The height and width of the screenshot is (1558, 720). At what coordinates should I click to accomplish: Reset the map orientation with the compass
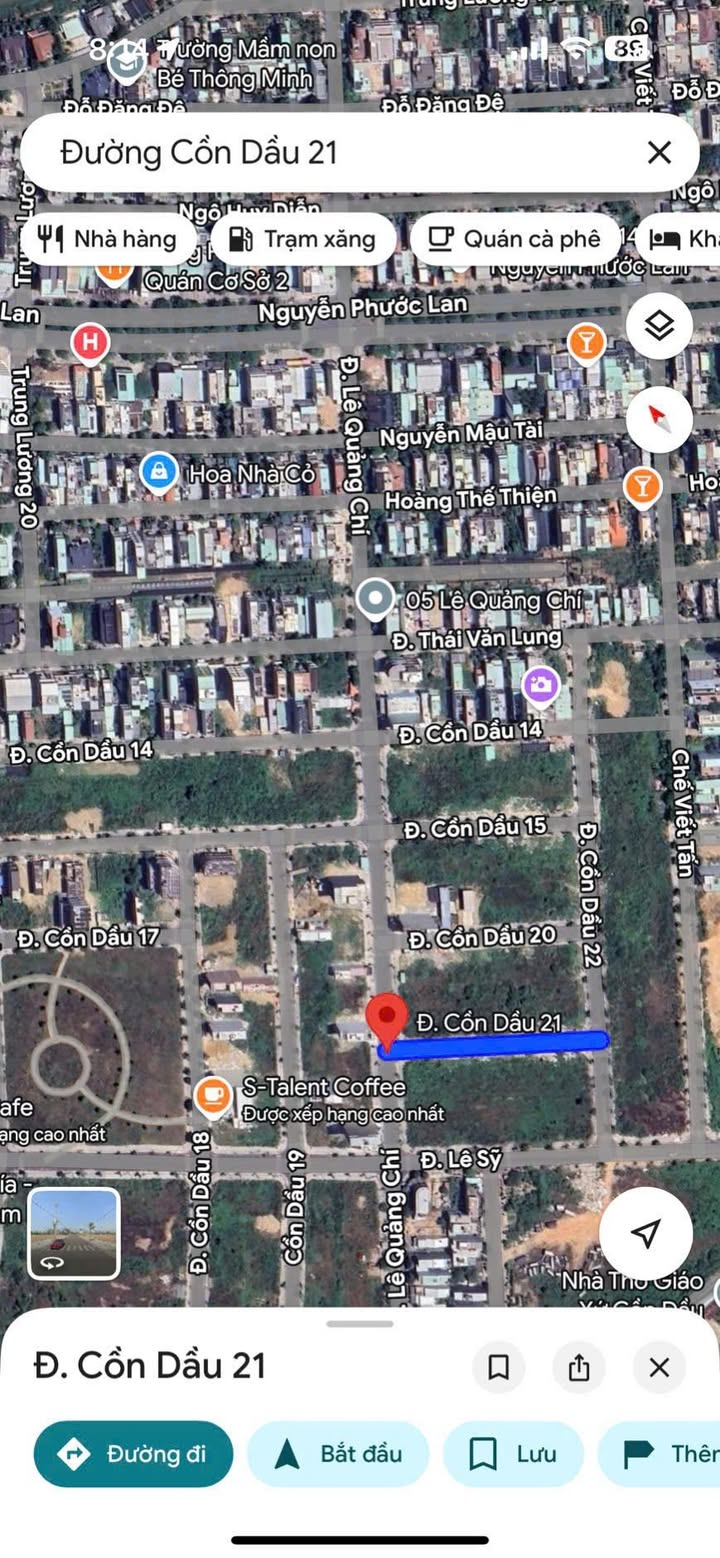pyautogui.click(x=659, y=418)
